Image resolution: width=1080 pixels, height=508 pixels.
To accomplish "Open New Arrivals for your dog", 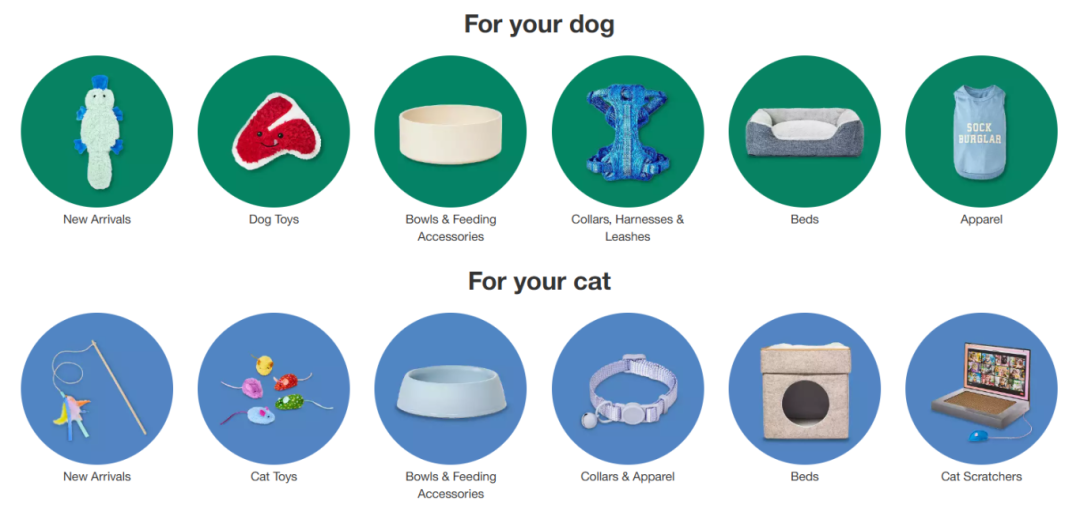I will [97, 131].
